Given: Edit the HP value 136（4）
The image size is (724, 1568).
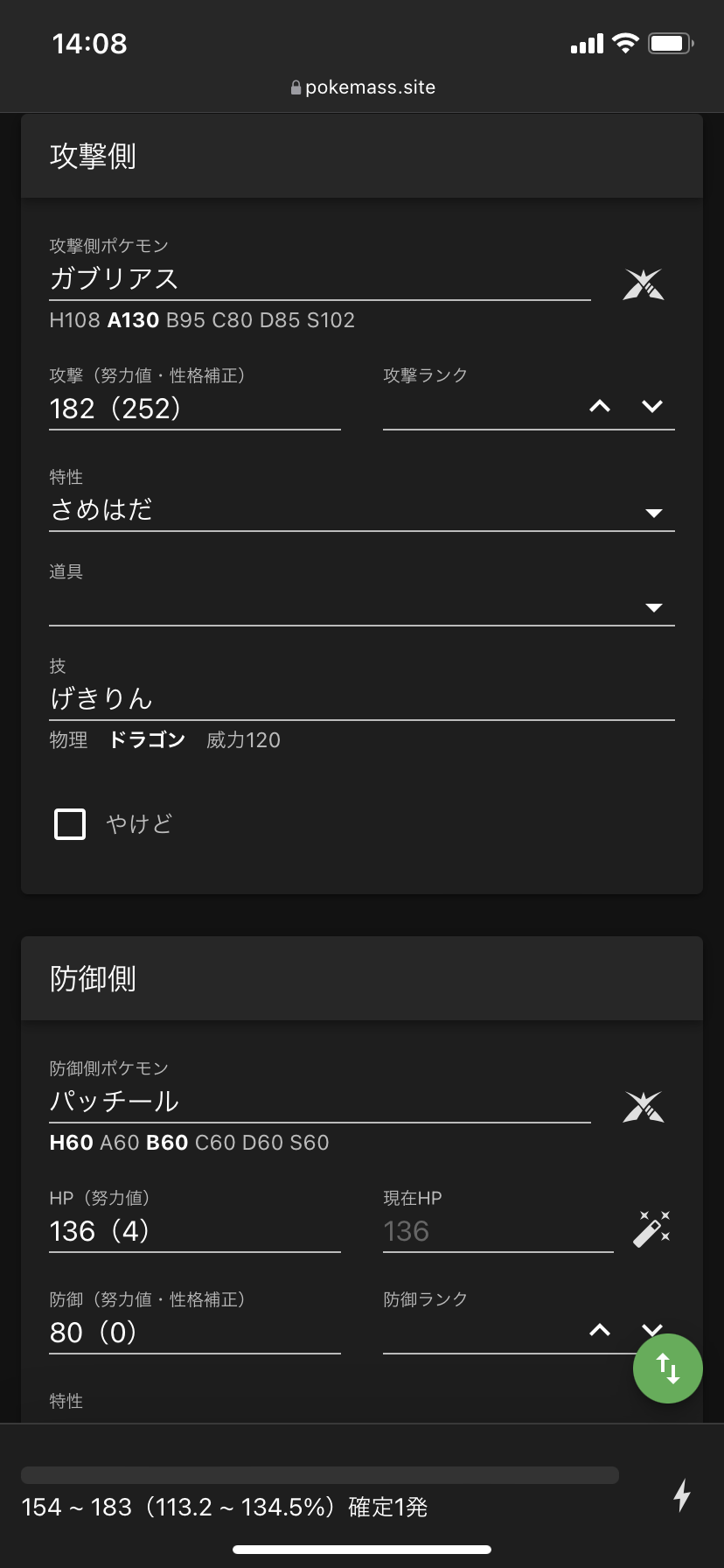Looking at the screenshot, I should (195, 1231).
